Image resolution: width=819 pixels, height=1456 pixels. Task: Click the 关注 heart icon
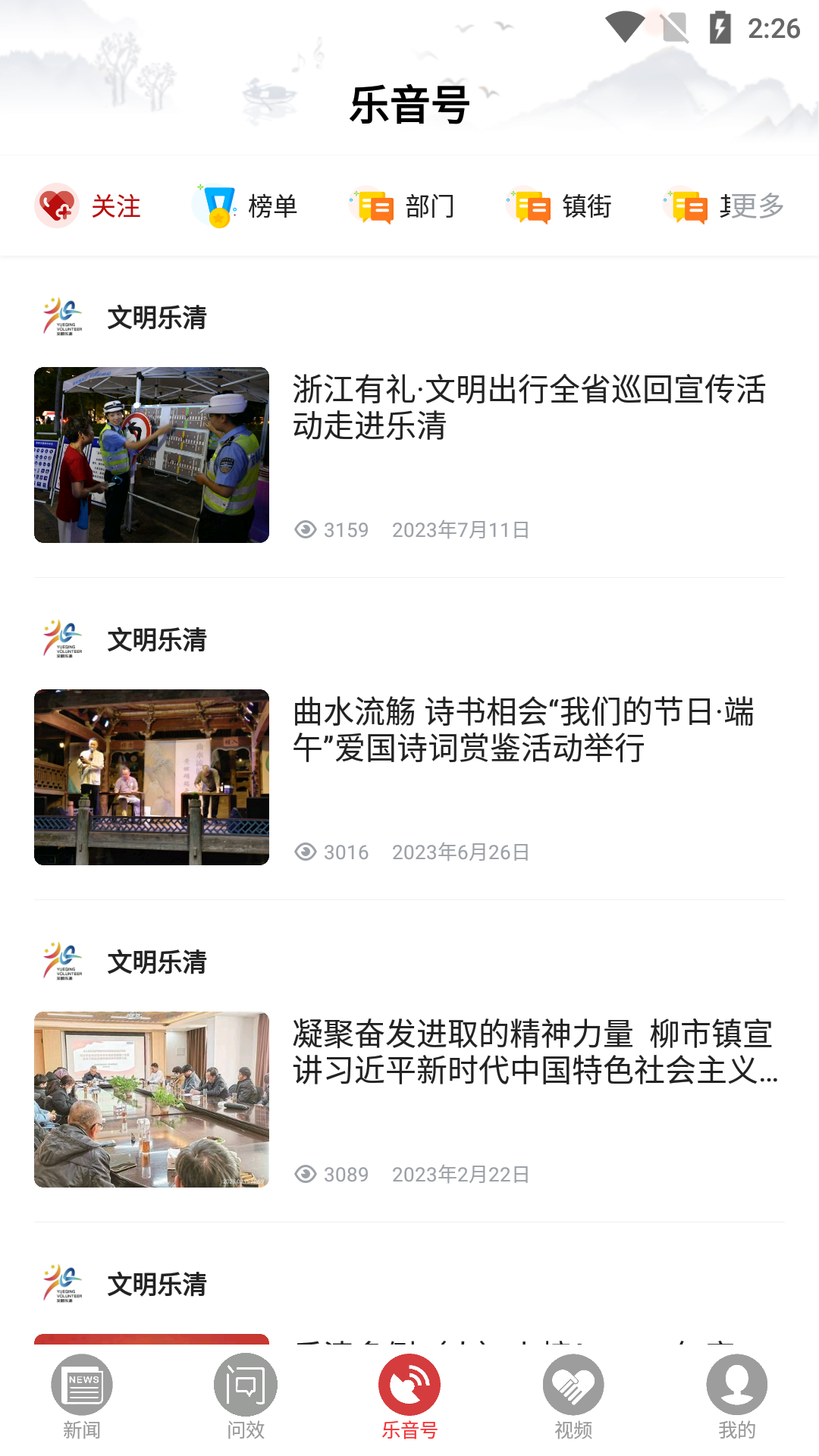pyautogui.click(x=59, y=206)
